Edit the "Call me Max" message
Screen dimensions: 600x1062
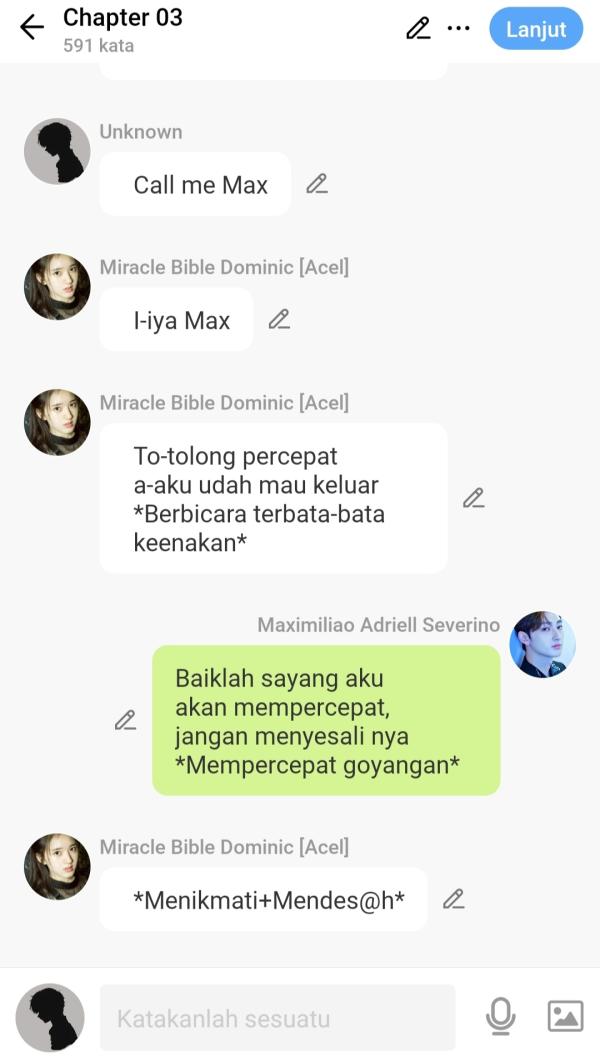(x=317, y=184)
